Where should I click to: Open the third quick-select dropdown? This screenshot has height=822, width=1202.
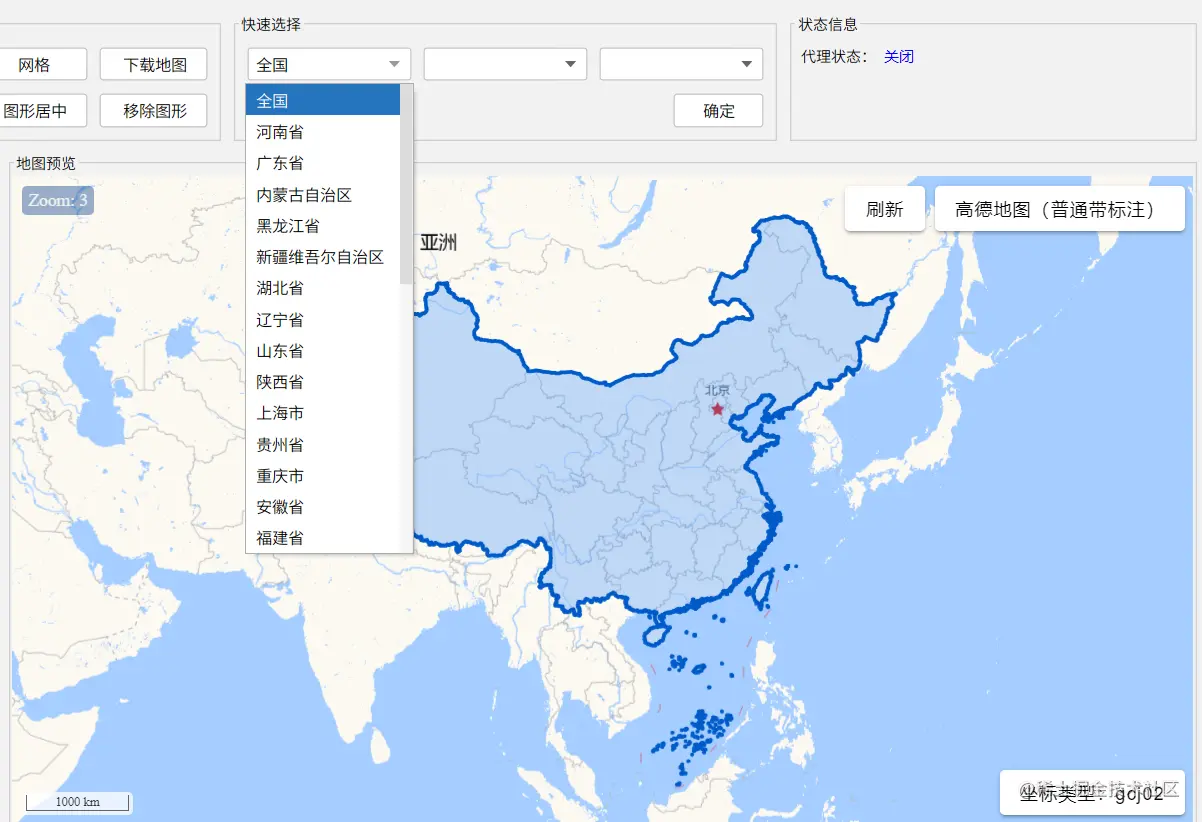680,65
